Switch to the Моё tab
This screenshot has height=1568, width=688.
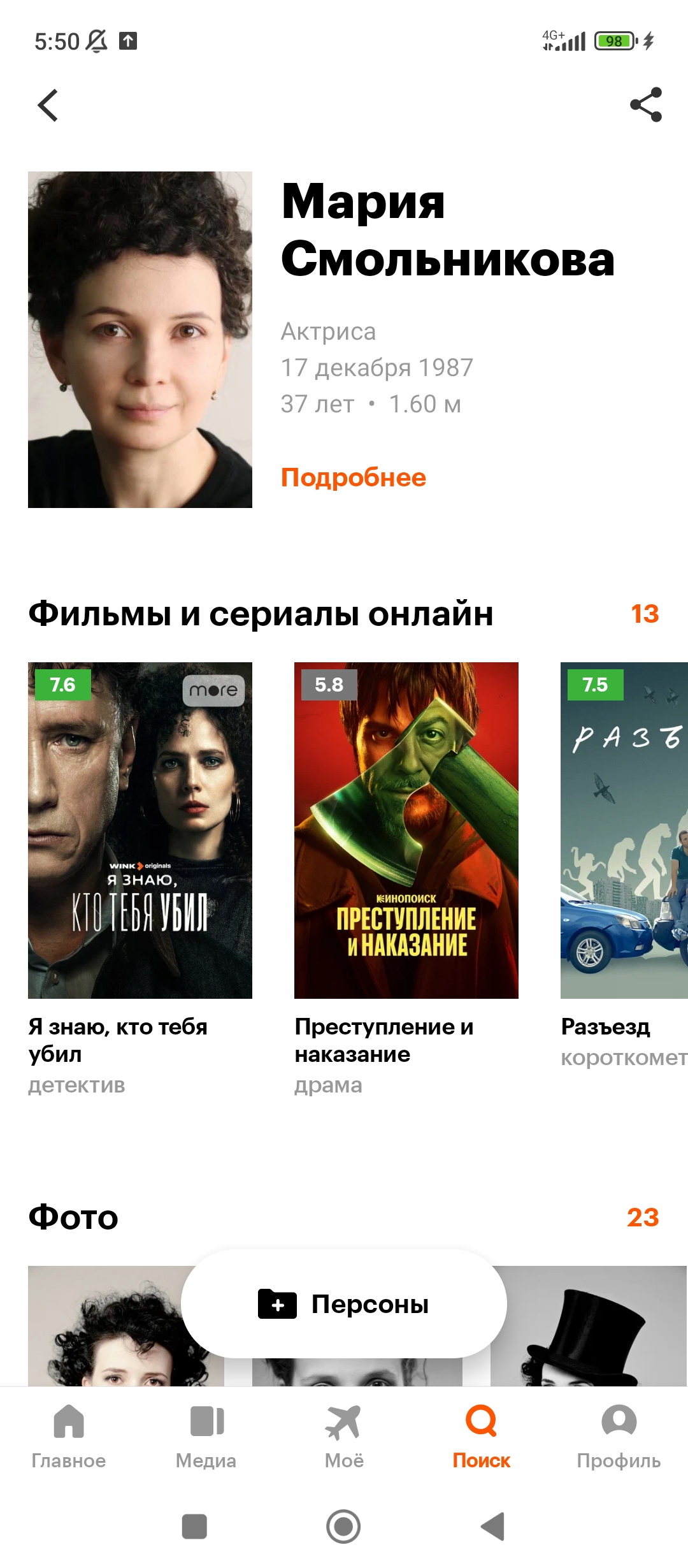click(344, 1437)
